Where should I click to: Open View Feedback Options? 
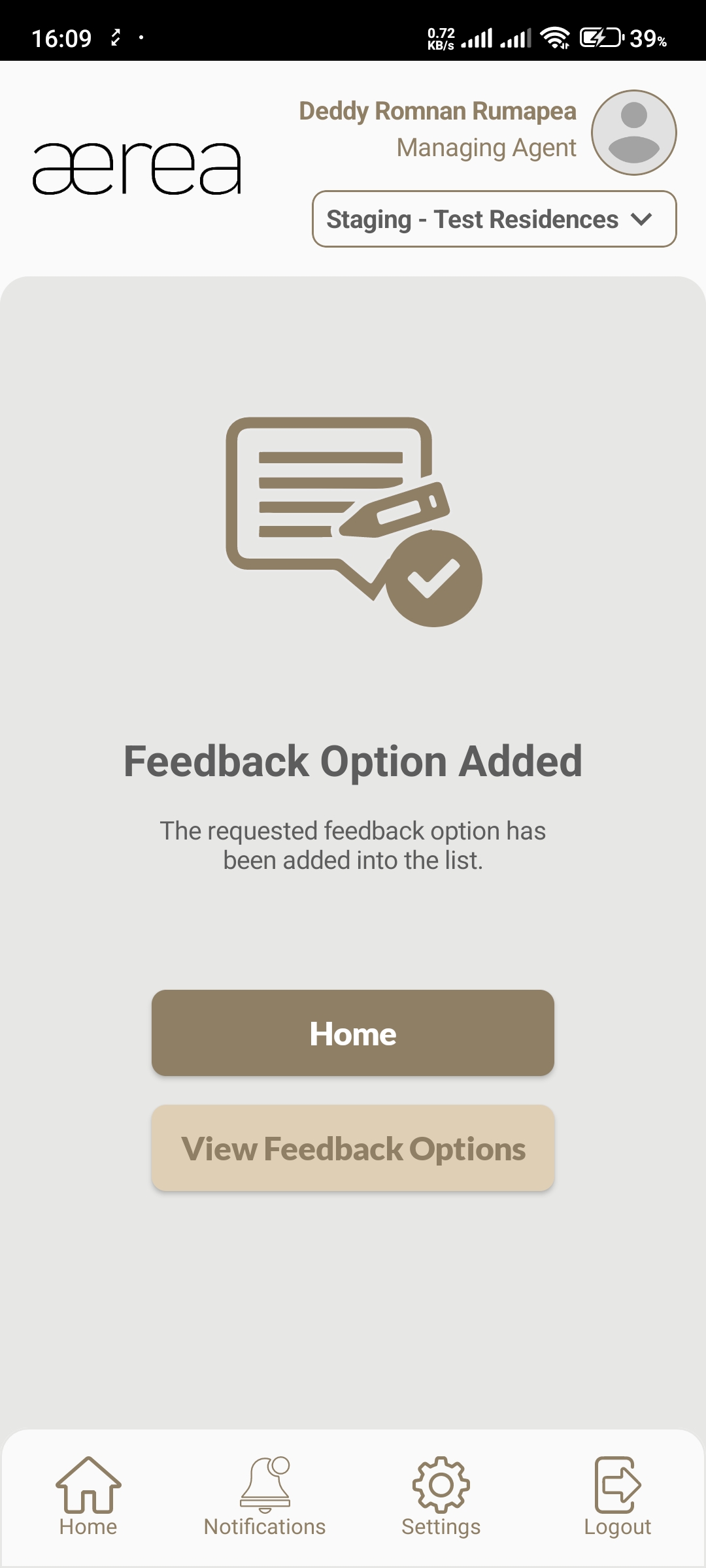click(353, 1148)
